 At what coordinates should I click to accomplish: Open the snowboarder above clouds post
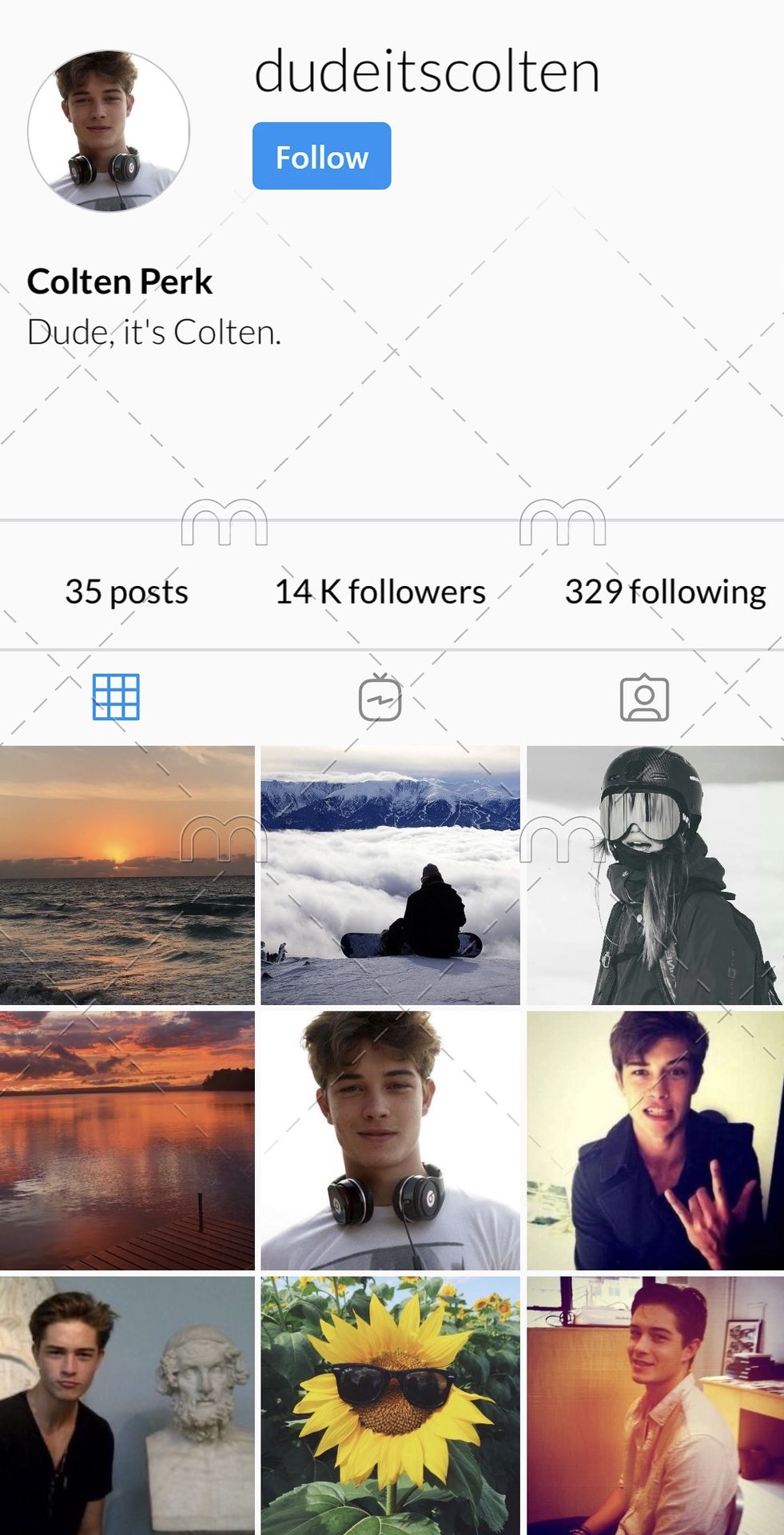pos(390,875)
